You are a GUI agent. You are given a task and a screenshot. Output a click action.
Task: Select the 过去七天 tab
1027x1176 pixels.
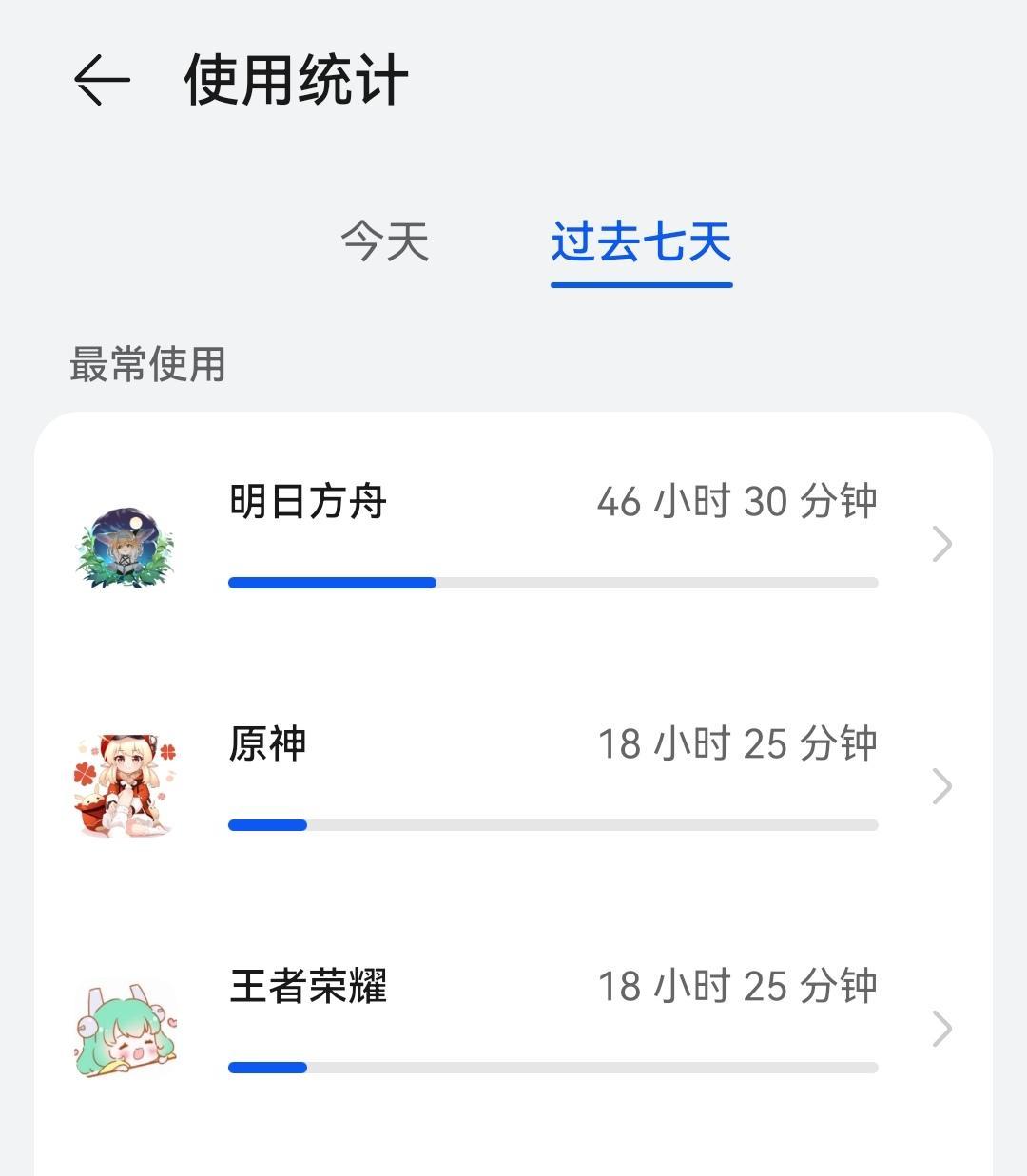641,241
